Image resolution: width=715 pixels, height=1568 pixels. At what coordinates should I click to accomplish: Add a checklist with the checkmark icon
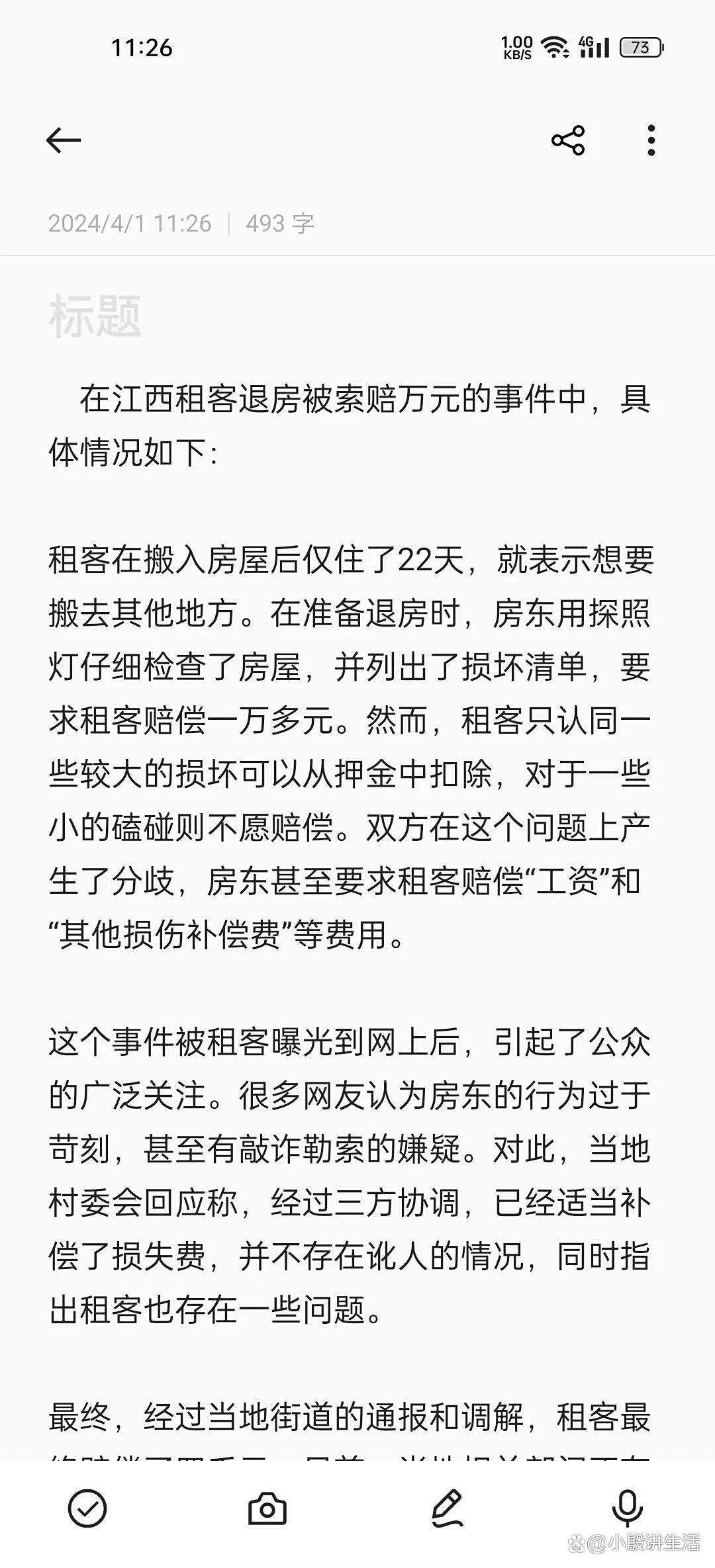[x=87, y=1508]
